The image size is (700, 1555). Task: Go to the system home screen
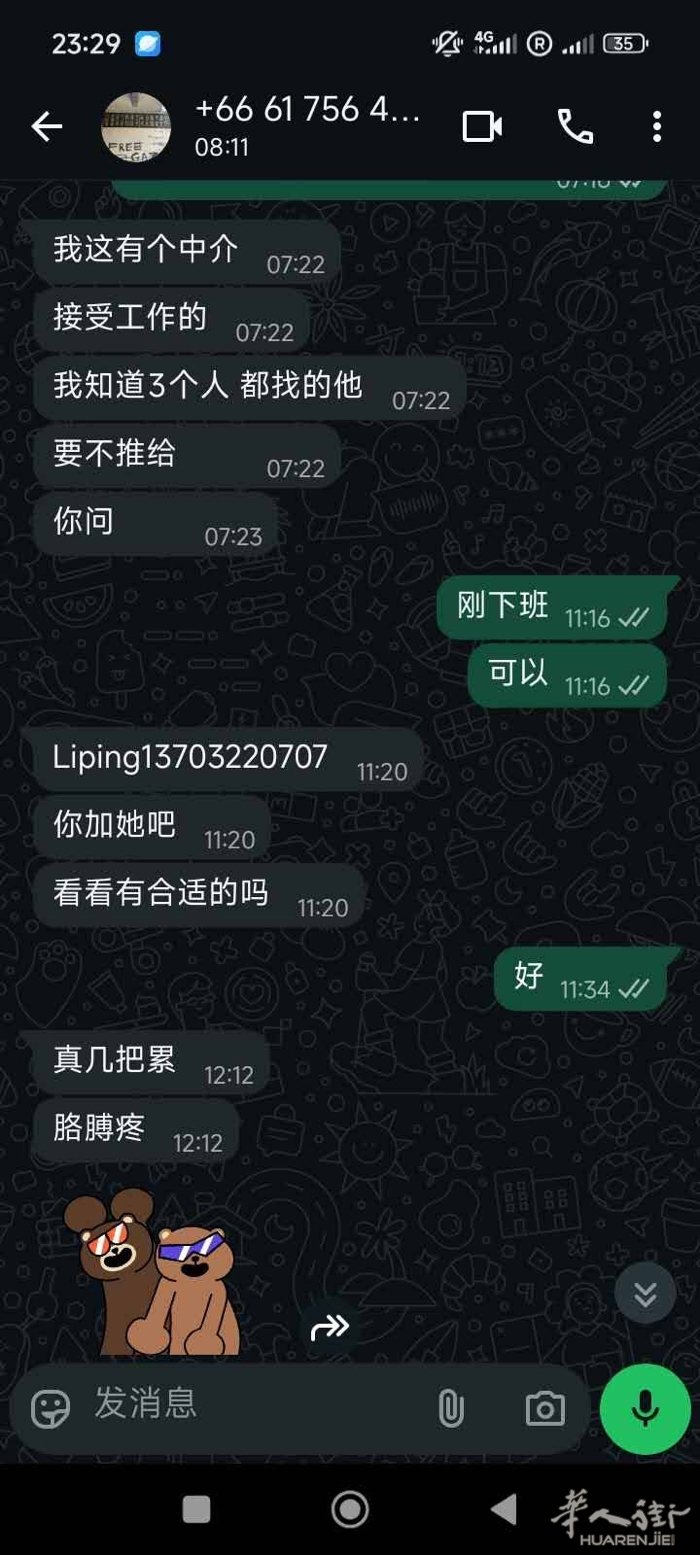pos(350,1509)
